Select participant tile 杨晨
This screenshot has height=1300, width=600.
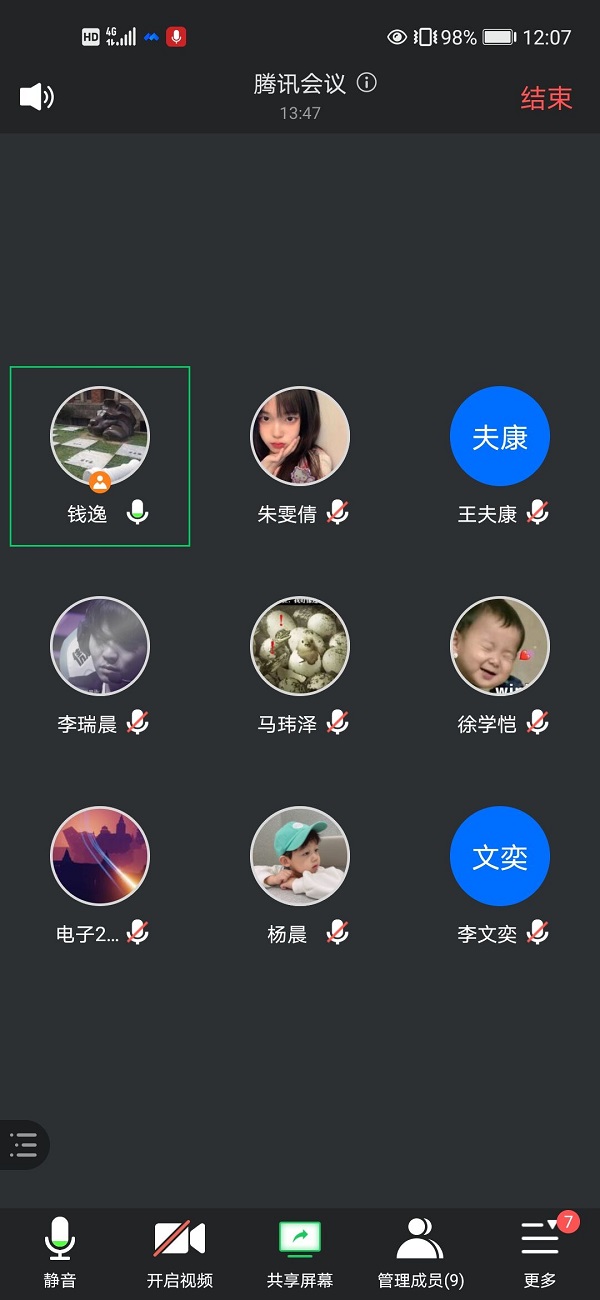click(x=300, y=876)
